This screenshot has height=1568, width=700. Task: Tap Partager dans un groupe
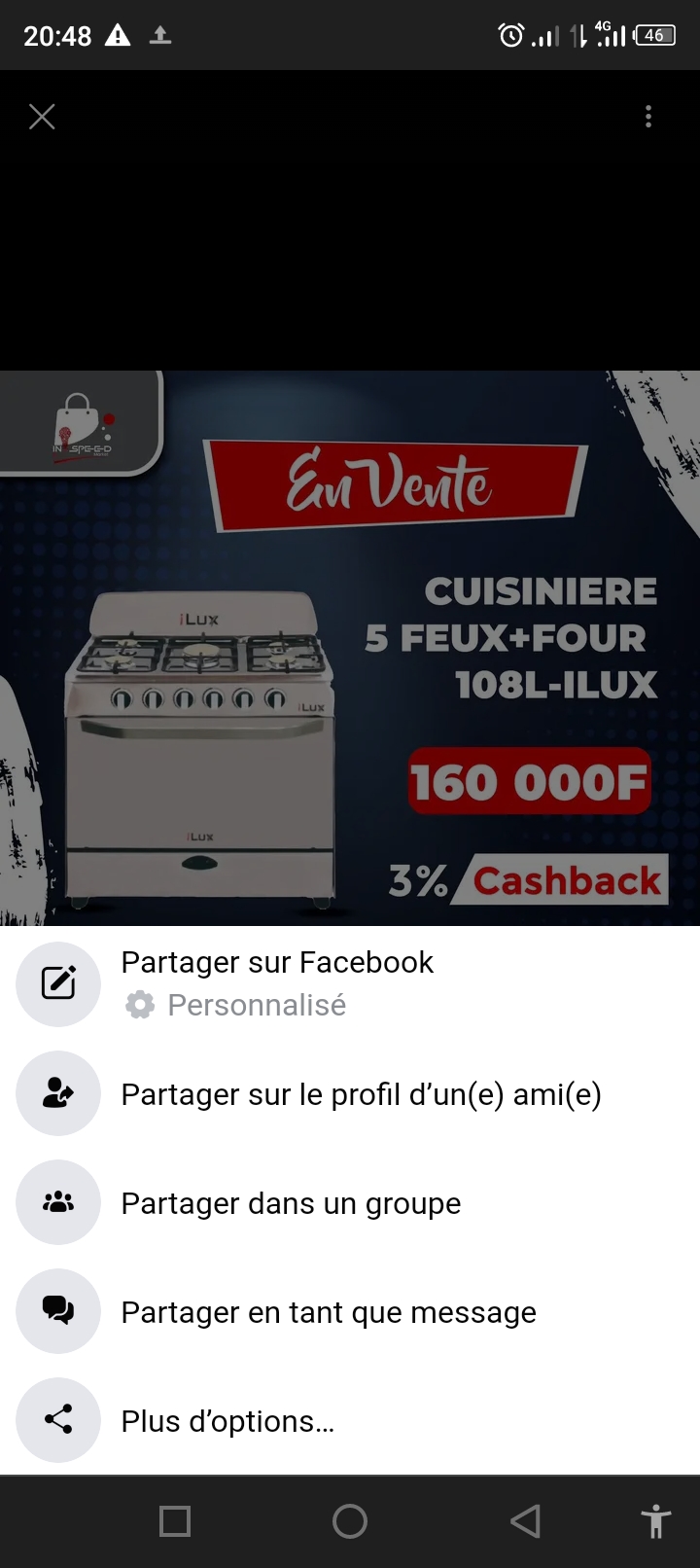point(291,1203)
